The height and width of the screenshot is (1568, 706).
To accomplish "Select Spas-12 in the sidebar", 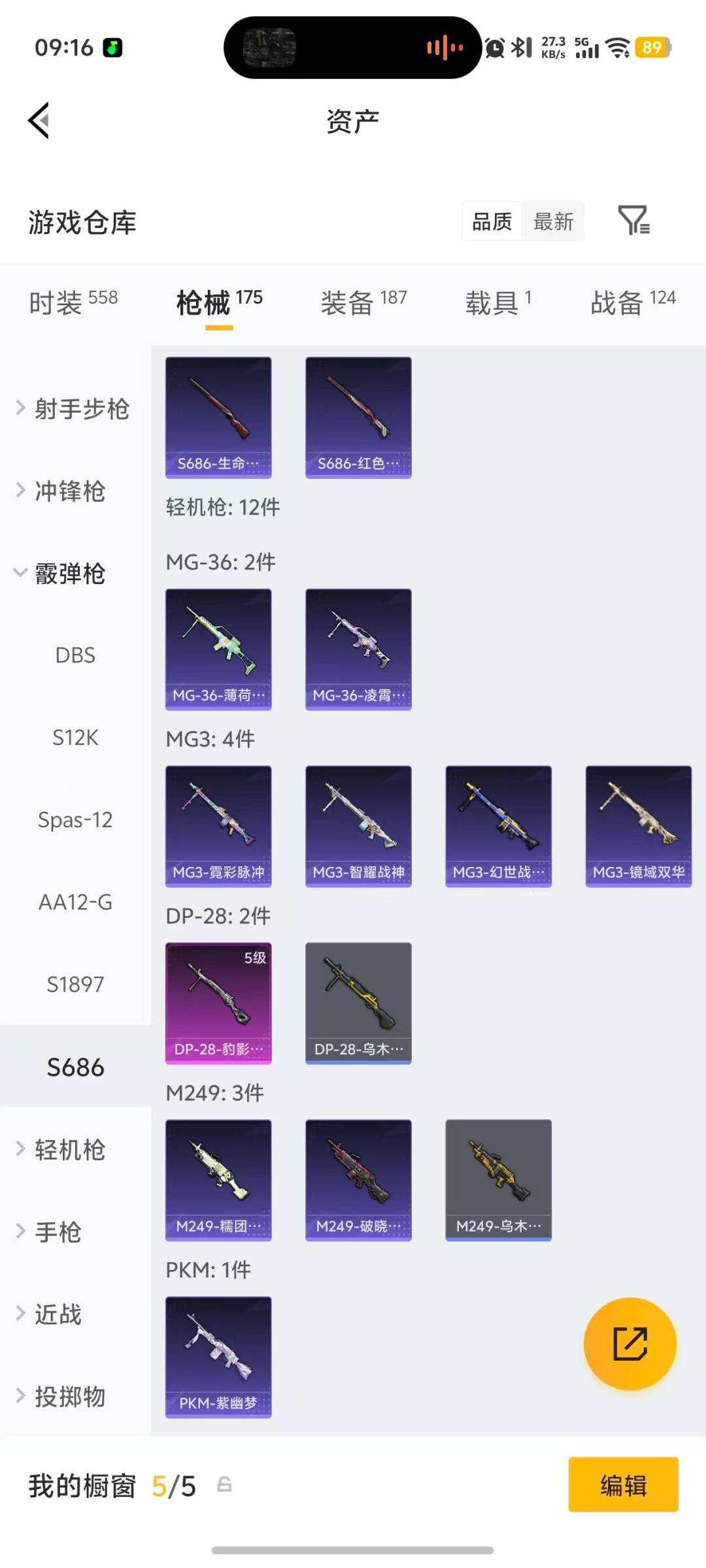I will pyautogui.click(x=75, y=820).
